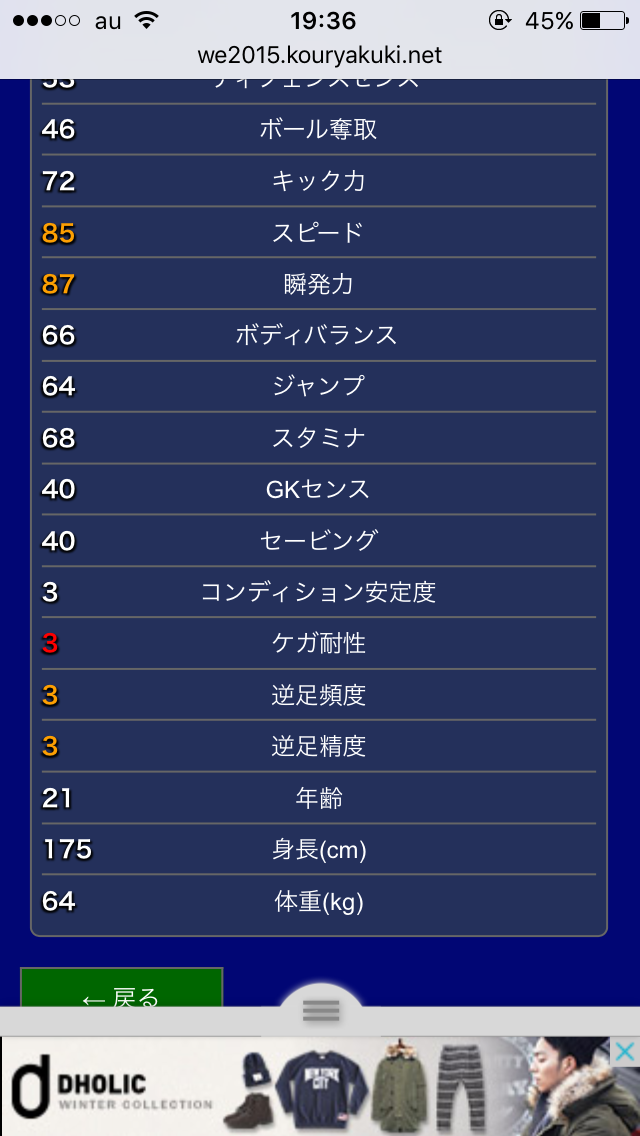The height and width of the screenshot is (1136, 640).
Task: Close the DHOLIC ad banner
Action: pyautogui.click(x=624, y=1051)
